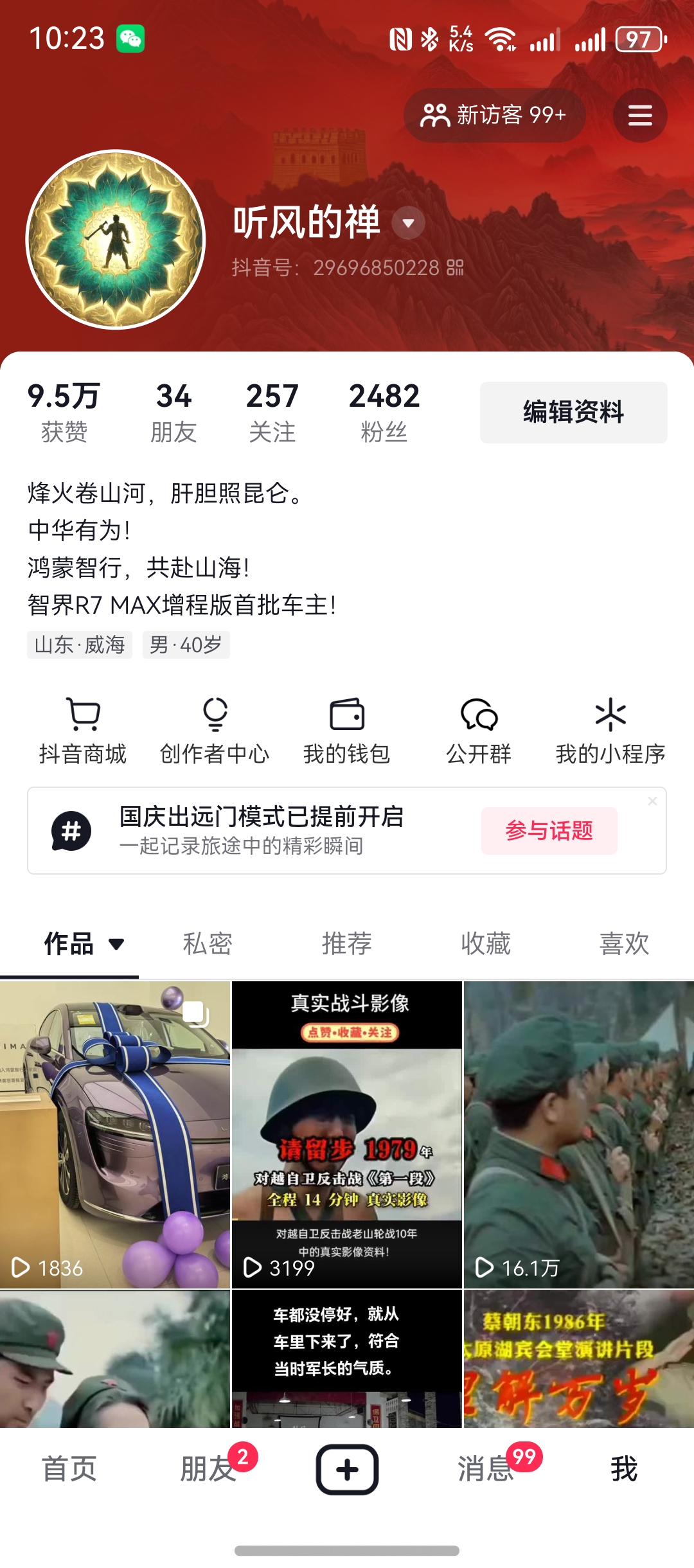Create a new post with the plus button

click(x=347, y=1469)
